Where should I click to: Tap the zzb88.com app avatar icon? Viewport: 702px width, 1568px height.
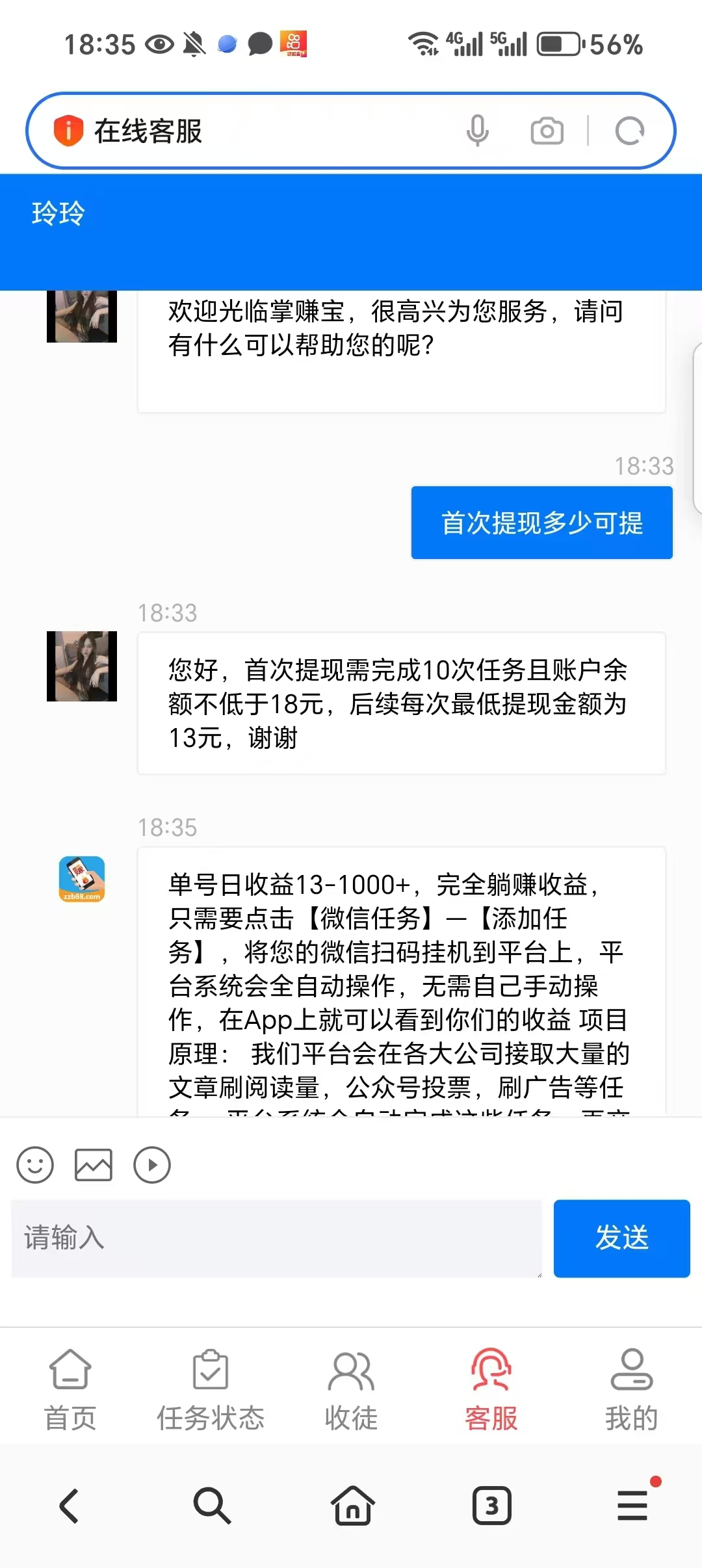[x=82, y=879]
